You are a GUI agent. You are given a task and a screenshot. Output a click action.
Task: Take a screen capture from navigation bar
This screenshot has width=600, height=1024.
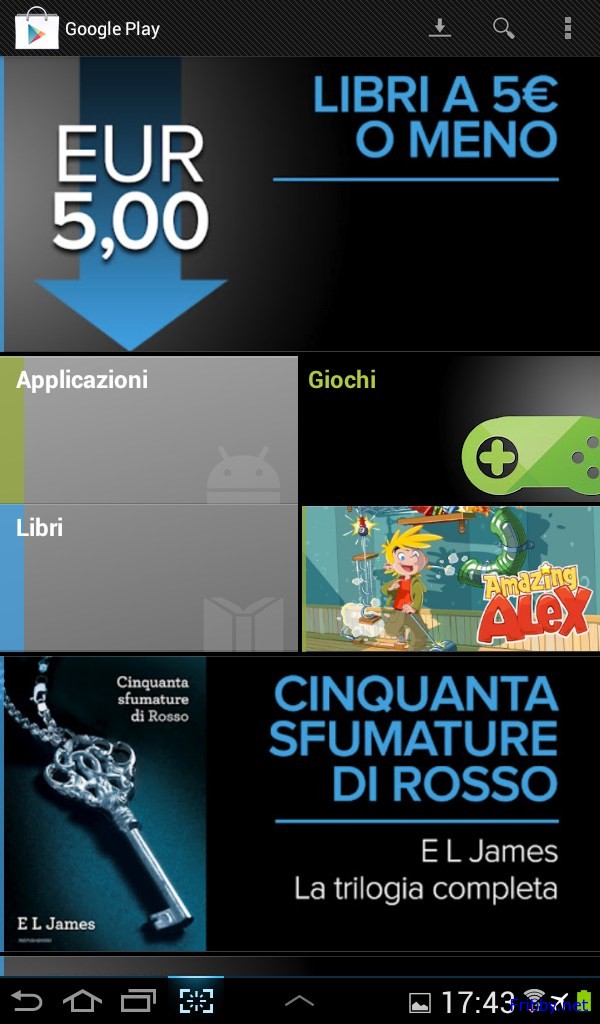click(196, 1000)
